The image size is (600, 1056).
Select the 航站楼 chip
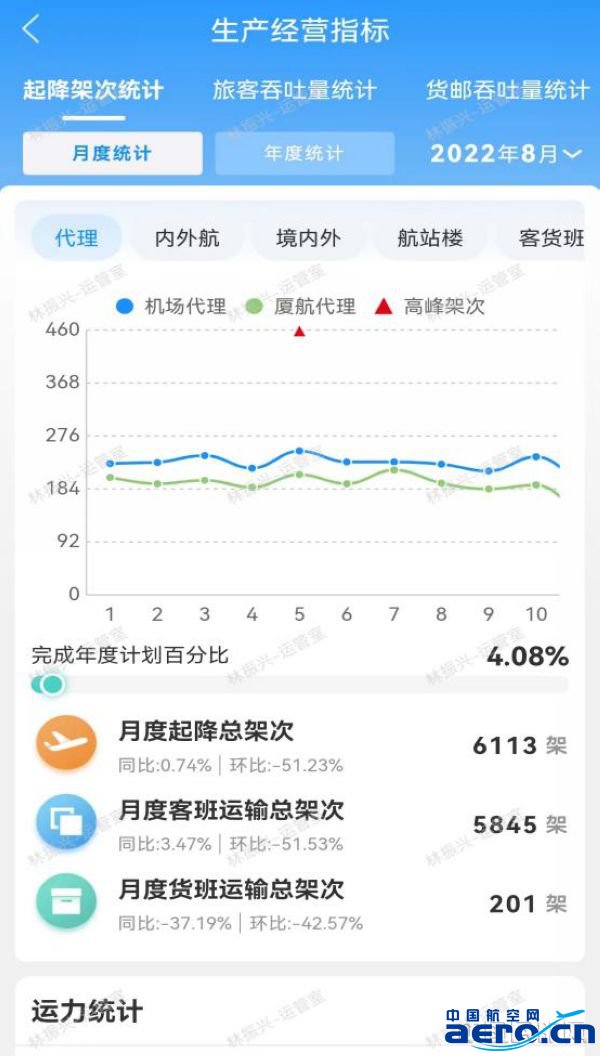point(430,238)
